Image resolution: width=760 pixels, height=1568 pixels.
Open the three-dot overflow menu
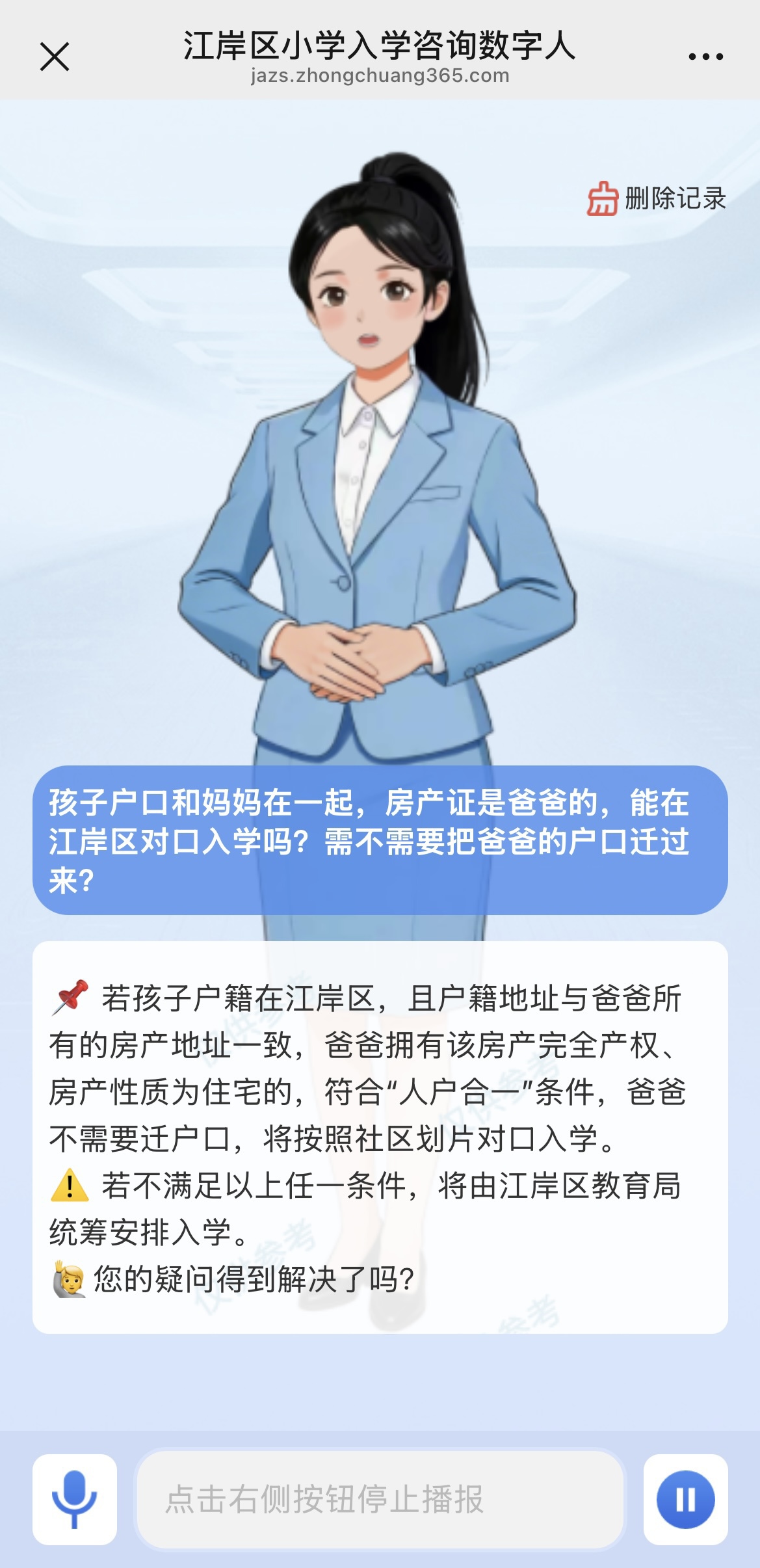(x=705, y=57)
